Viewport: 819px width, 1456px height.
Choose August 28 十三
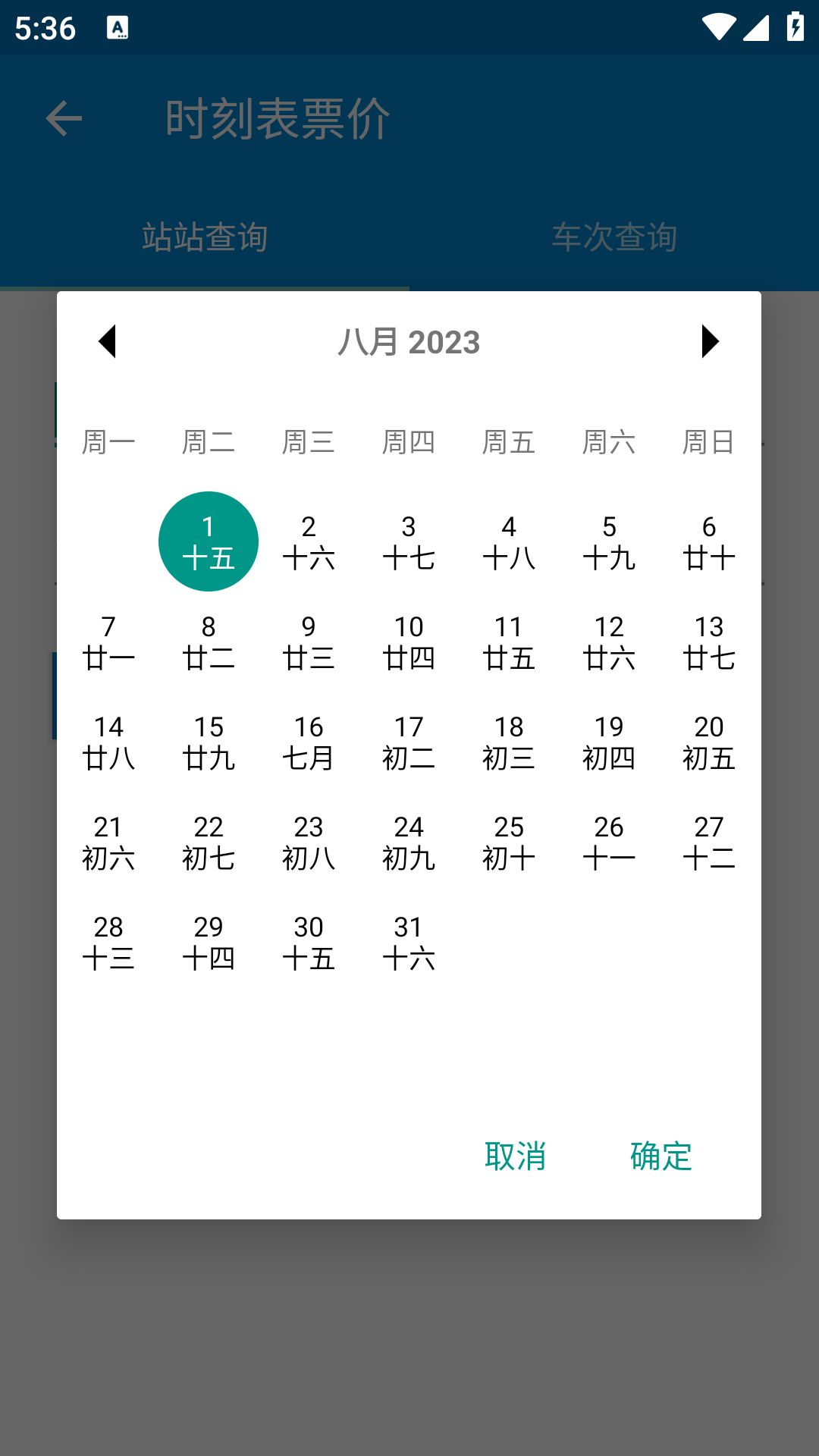(108, 942)
